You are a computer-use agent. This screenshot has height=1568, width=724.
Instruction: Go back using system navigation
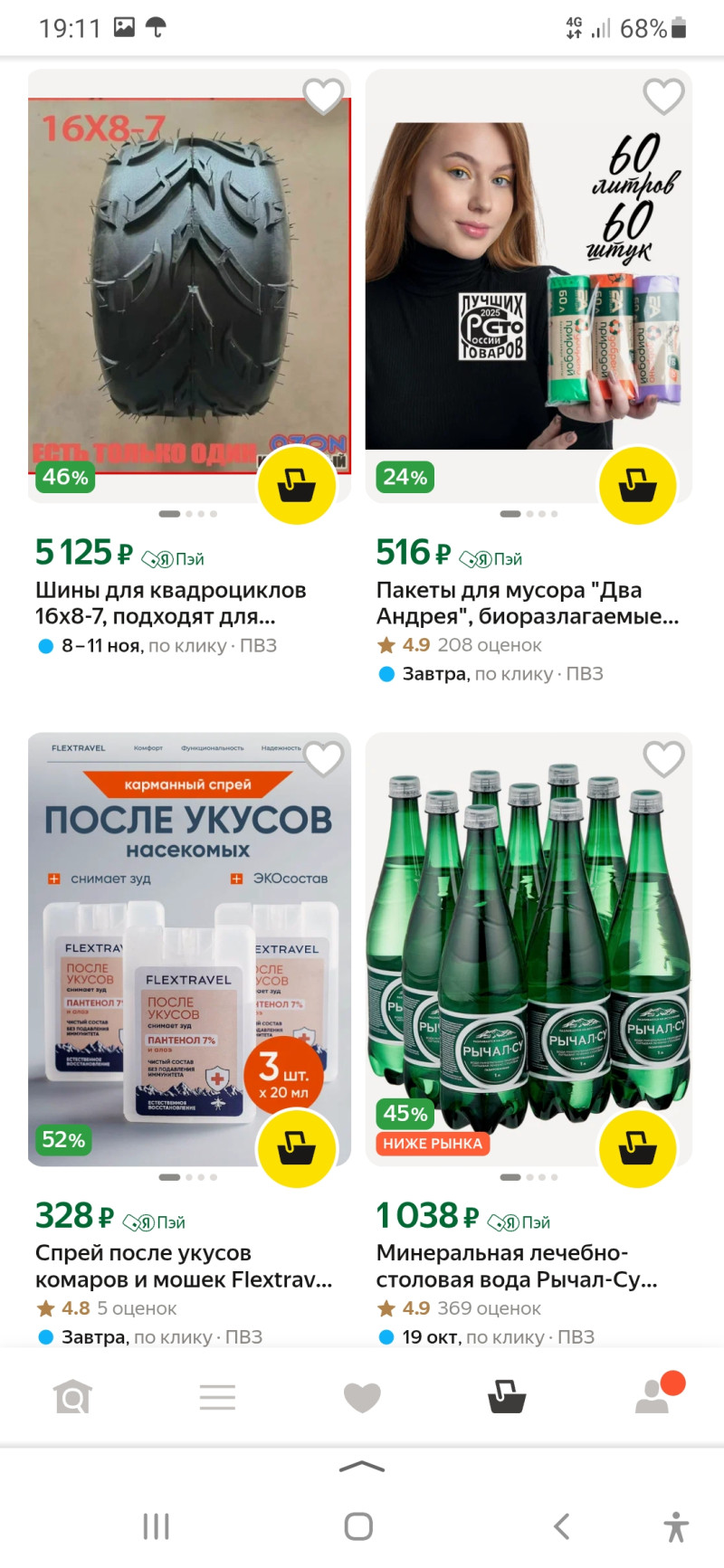click(x=562, y=1526)
